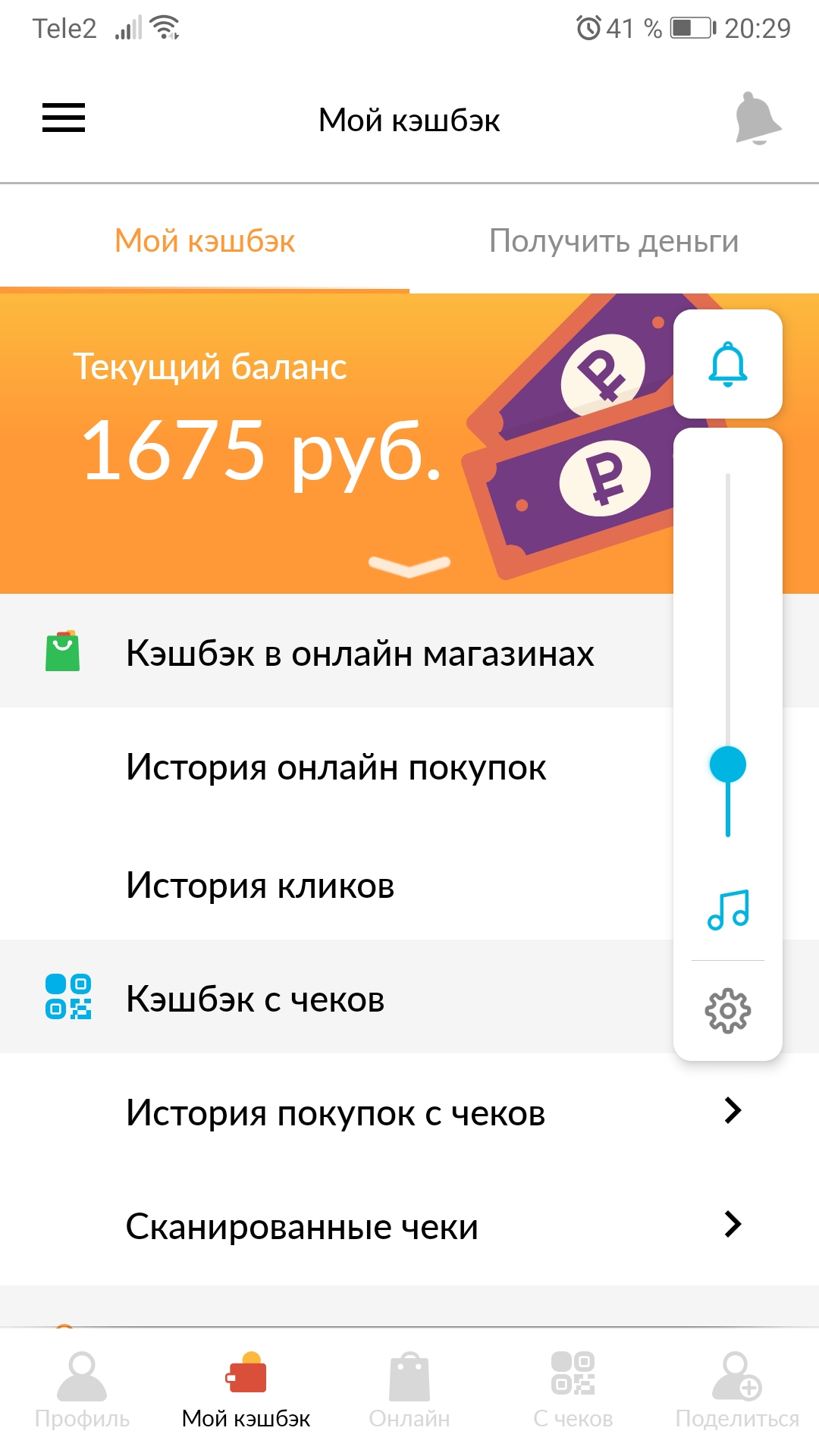Open the С чеков bottom tab
This screenshot has height=1456, width=819.
click(x=573, y=1391)
